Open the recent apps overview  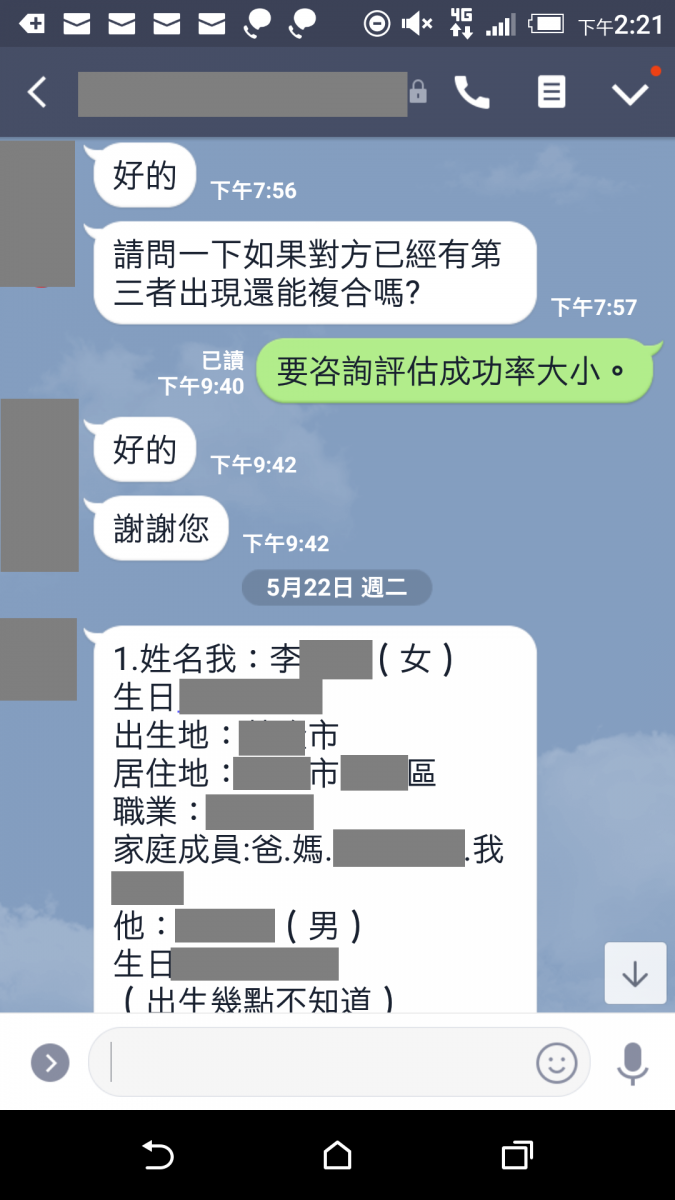point(516,1156)
